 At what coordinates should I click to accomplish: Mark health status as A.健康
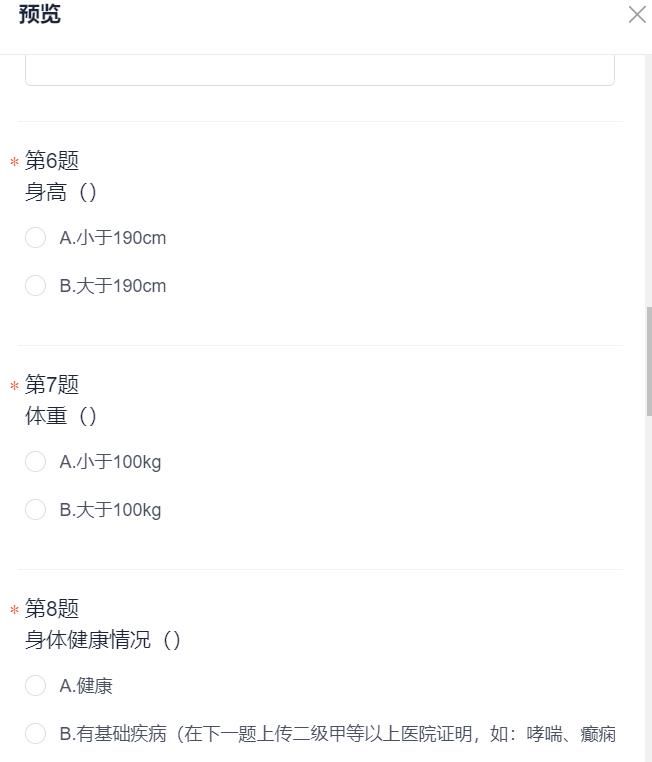coord(36,686)
